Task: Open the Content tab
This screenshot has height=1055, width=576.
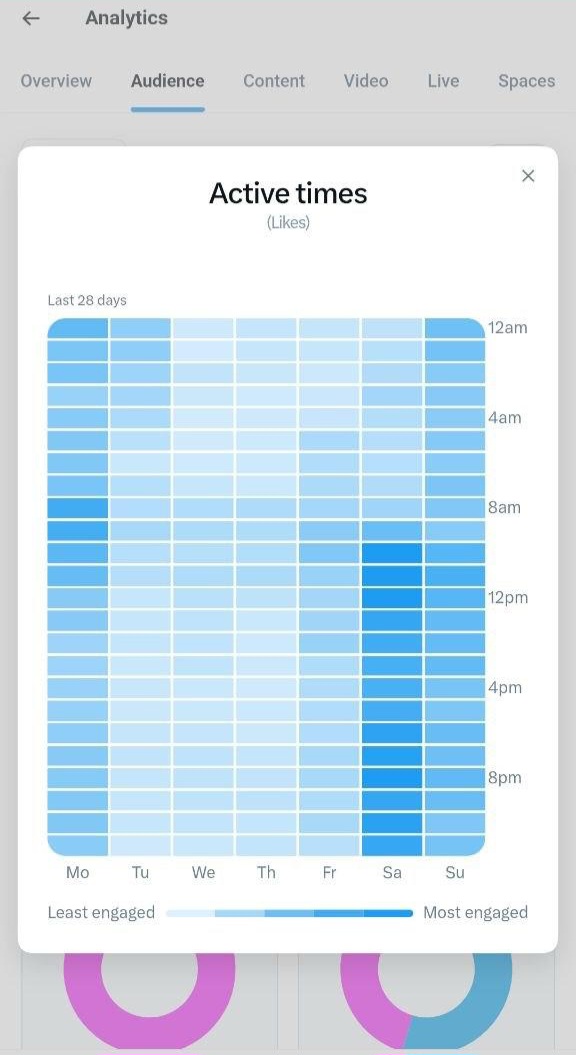Action: (274, 81)
